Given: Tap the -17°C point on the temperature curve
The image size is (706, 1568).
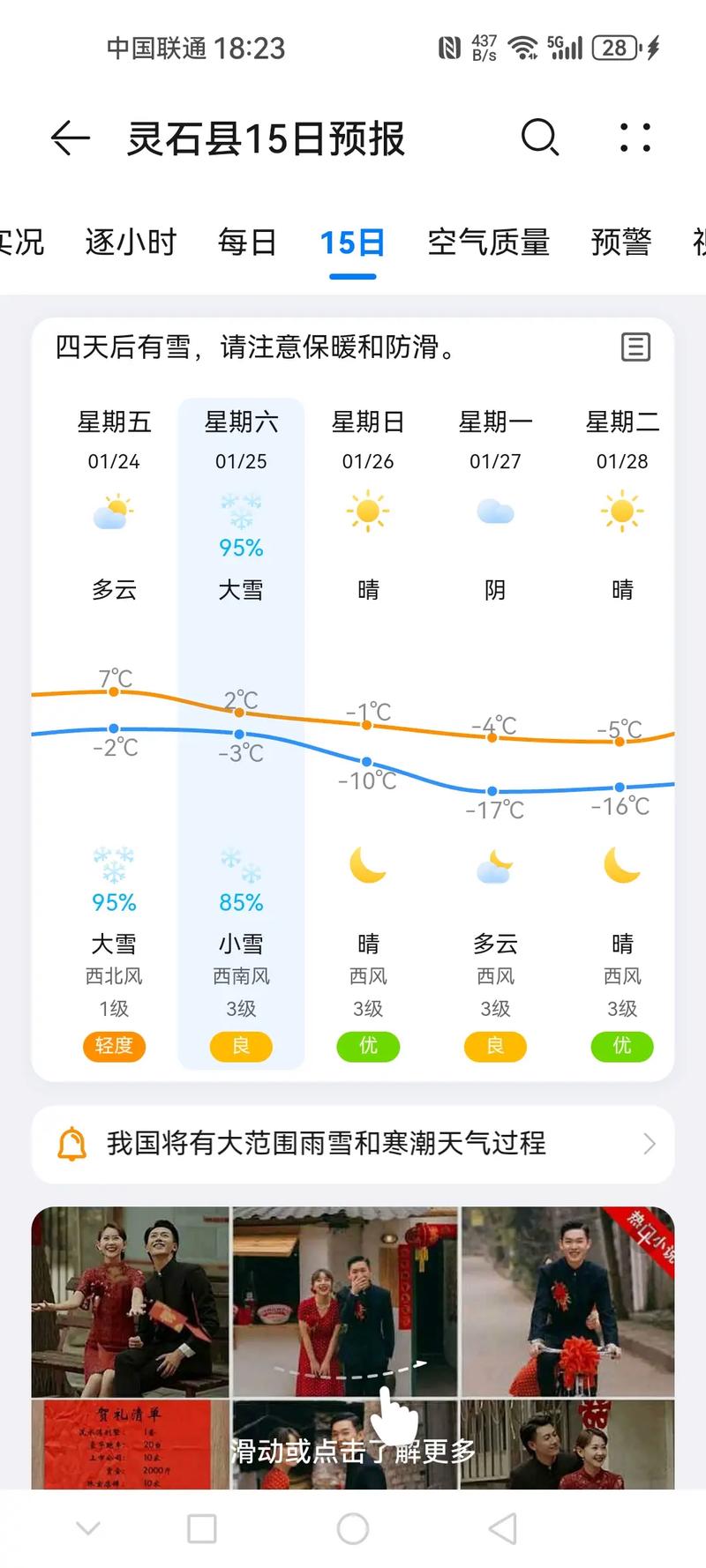Looking at the screenshot, I should point(492,791).
